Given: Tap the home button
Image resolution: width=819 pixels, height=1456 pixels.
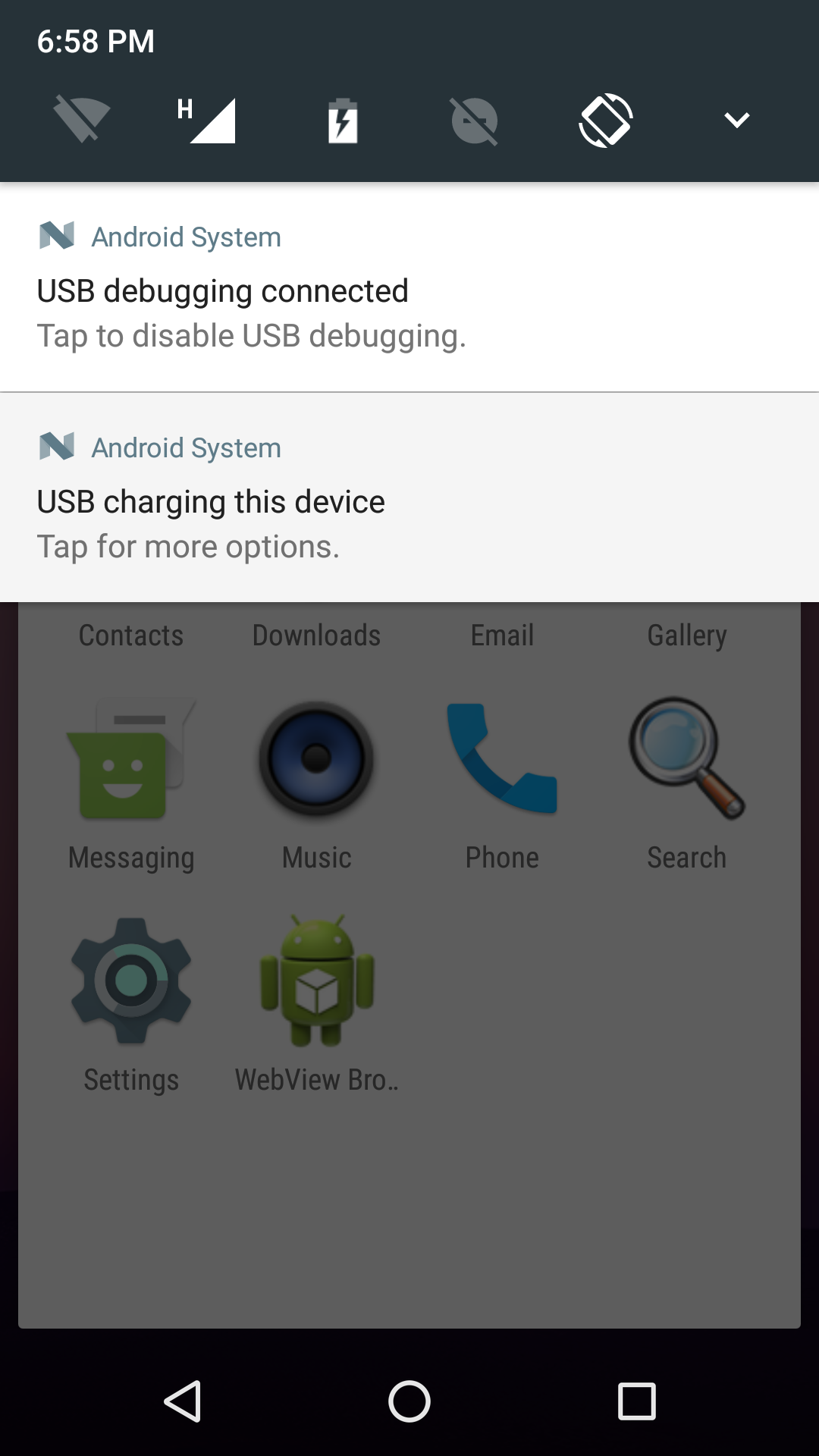Looking at the screenshot, I should click(409, 1401).
